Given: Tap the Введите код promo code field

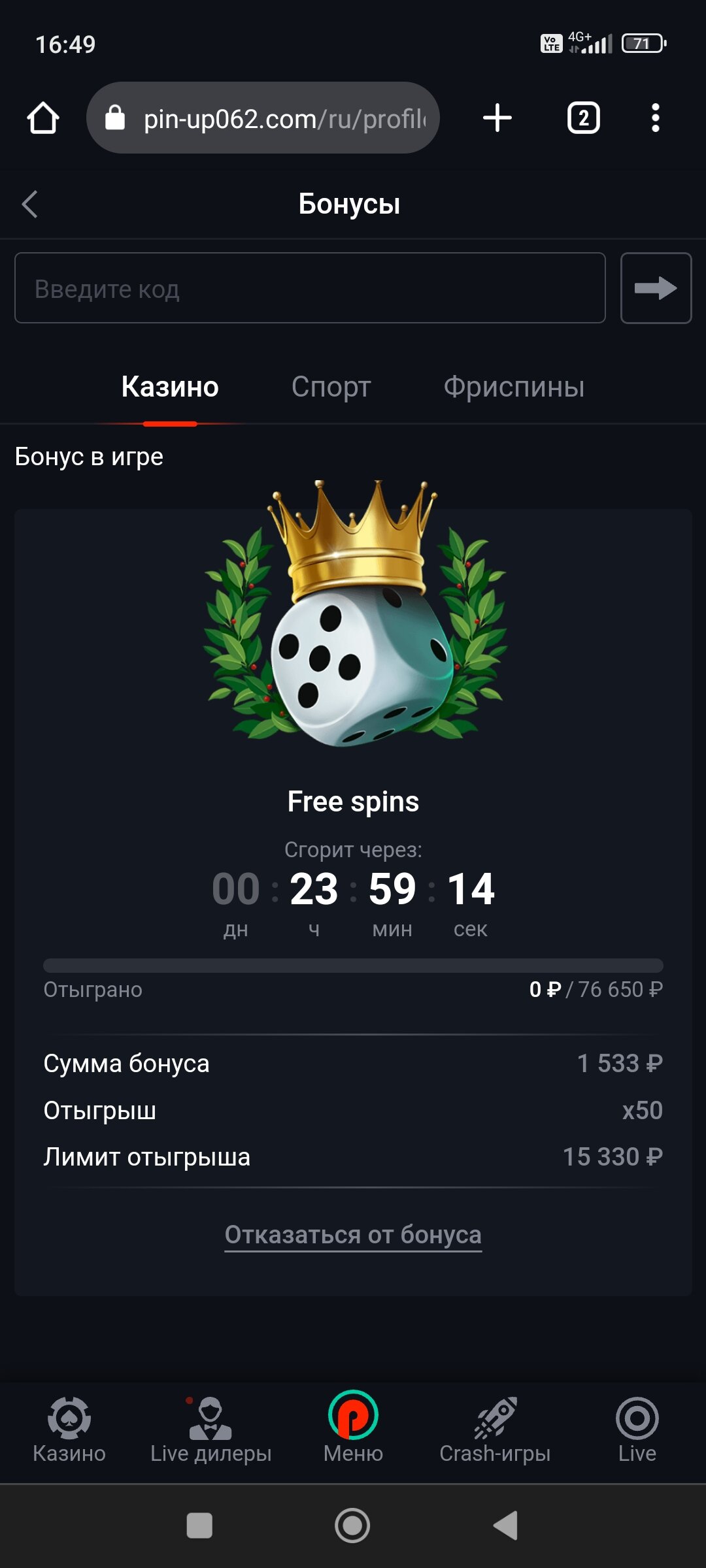Looking at the screenshot, I should tap(310, 288).
